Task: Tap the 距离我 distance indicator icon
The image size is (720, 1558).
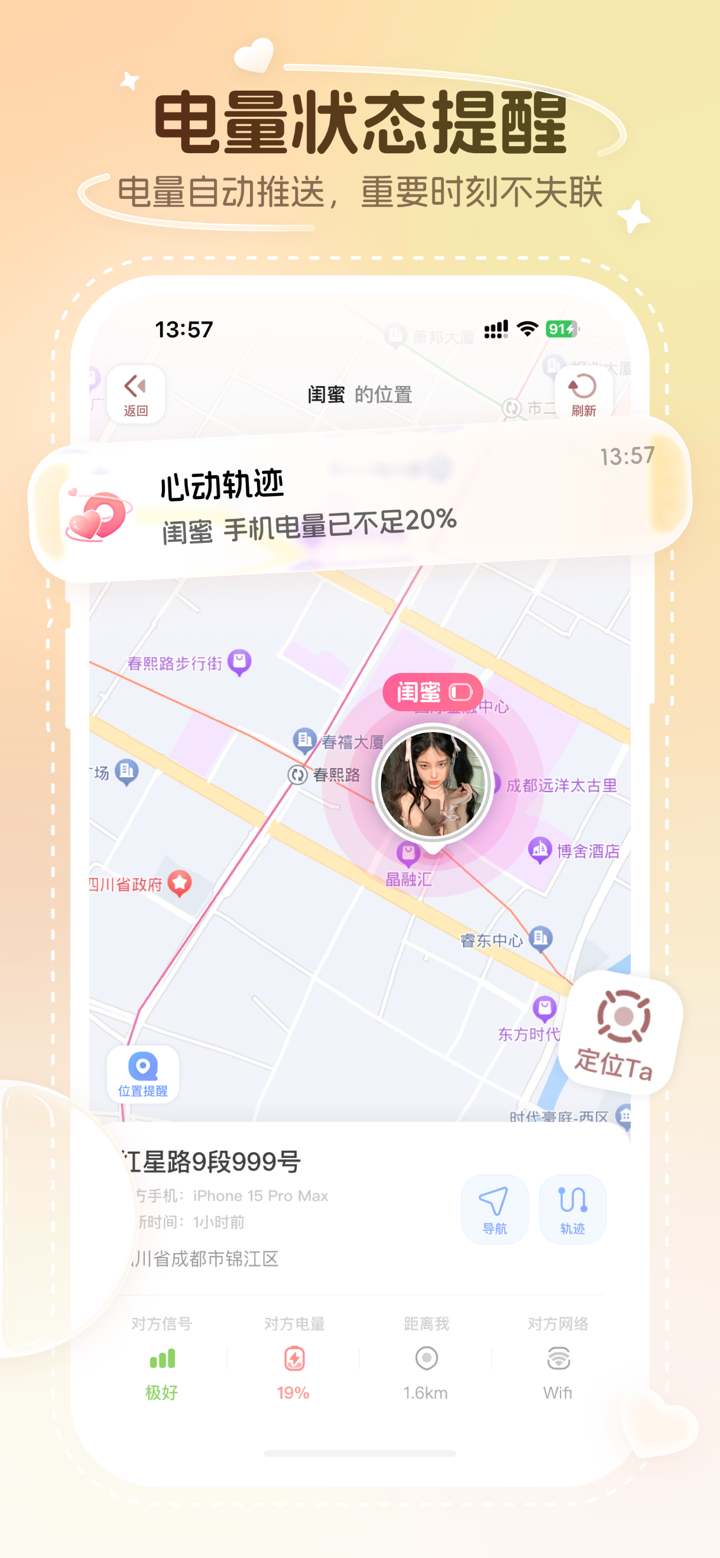Action: (x=426, y=1357)
